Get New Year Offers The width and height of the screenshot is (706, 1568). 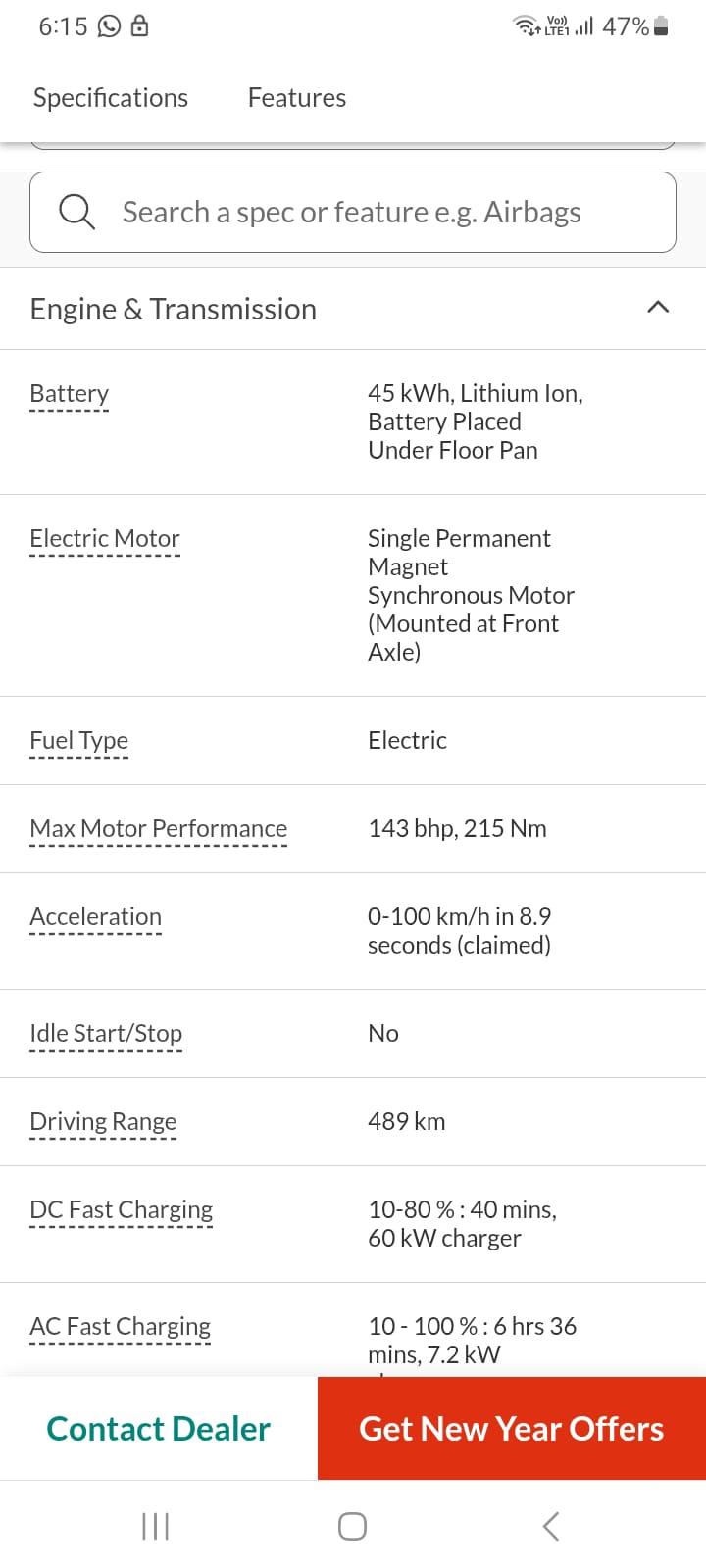click(x=511, y=1429)
